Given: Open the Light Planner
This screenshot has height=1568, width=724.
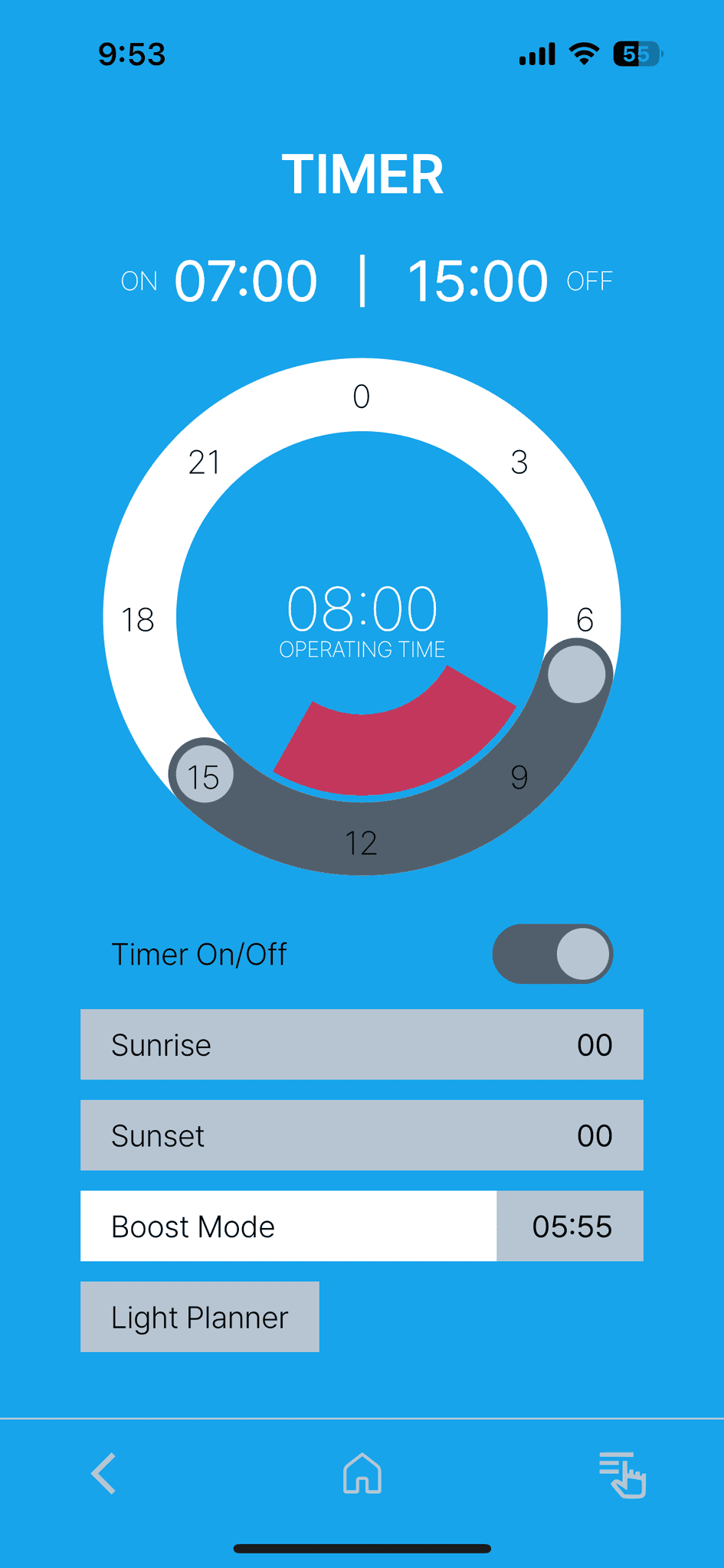Looking at the screenshot, I should (200, 1317).
